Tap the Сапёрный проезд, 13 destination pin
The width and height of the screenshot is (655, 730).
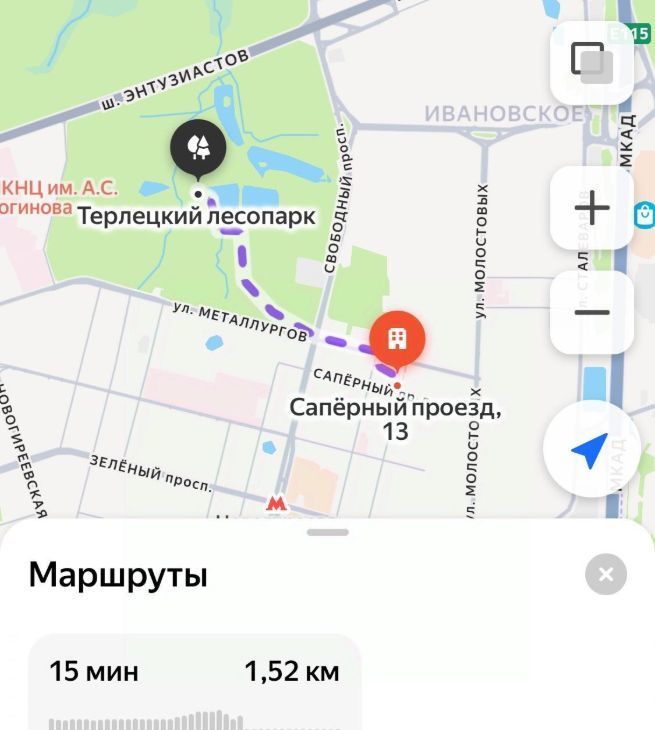397,339
